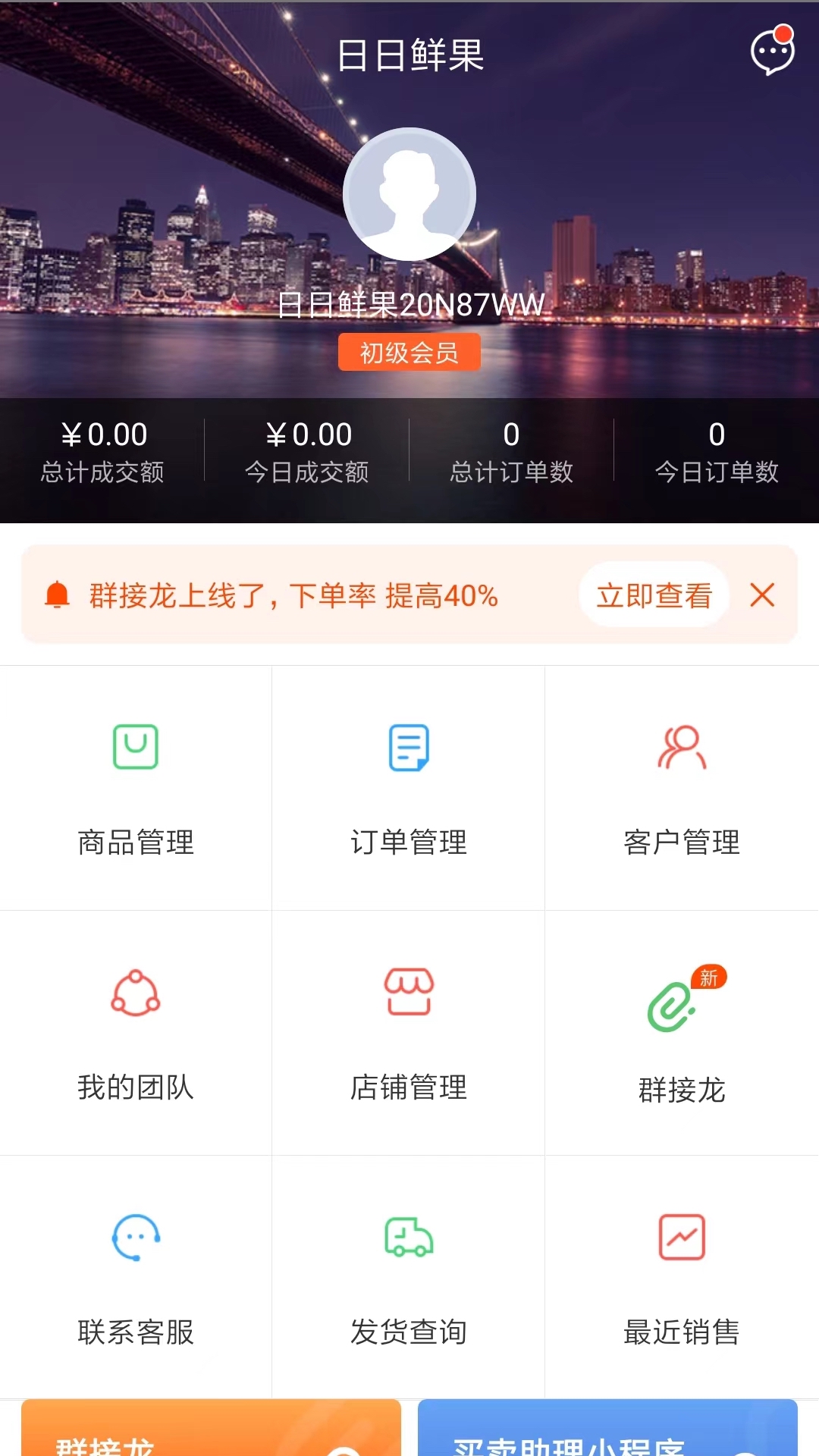
Task: Open 店铺管理 shop management
Action: [409, 1034]
